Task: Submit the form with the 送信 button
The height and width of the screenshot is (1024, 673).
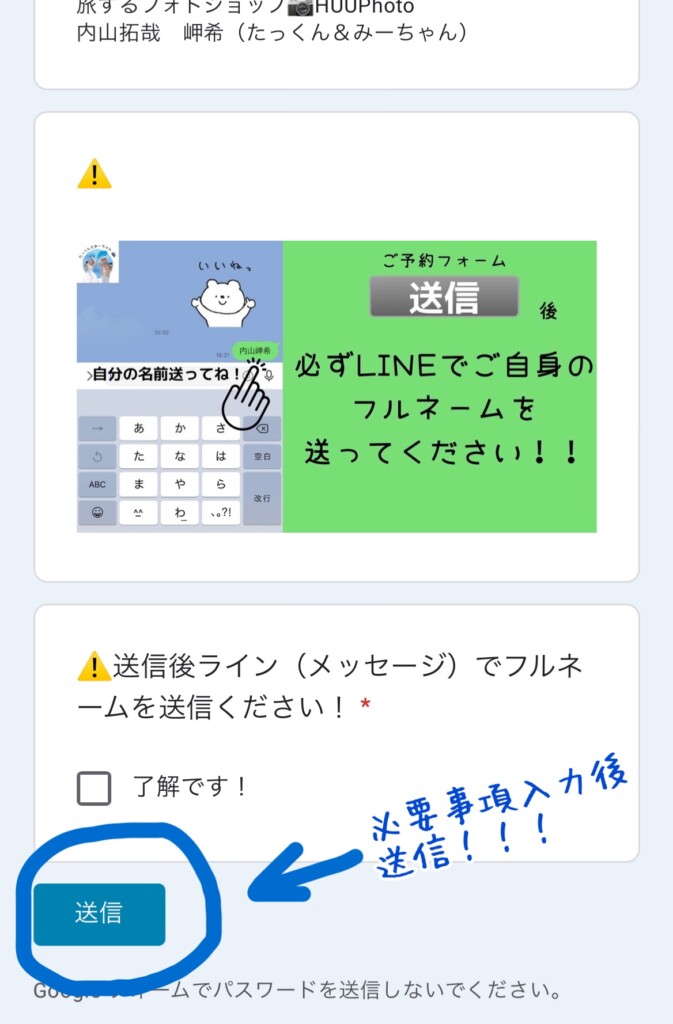Action: [99, 913]
